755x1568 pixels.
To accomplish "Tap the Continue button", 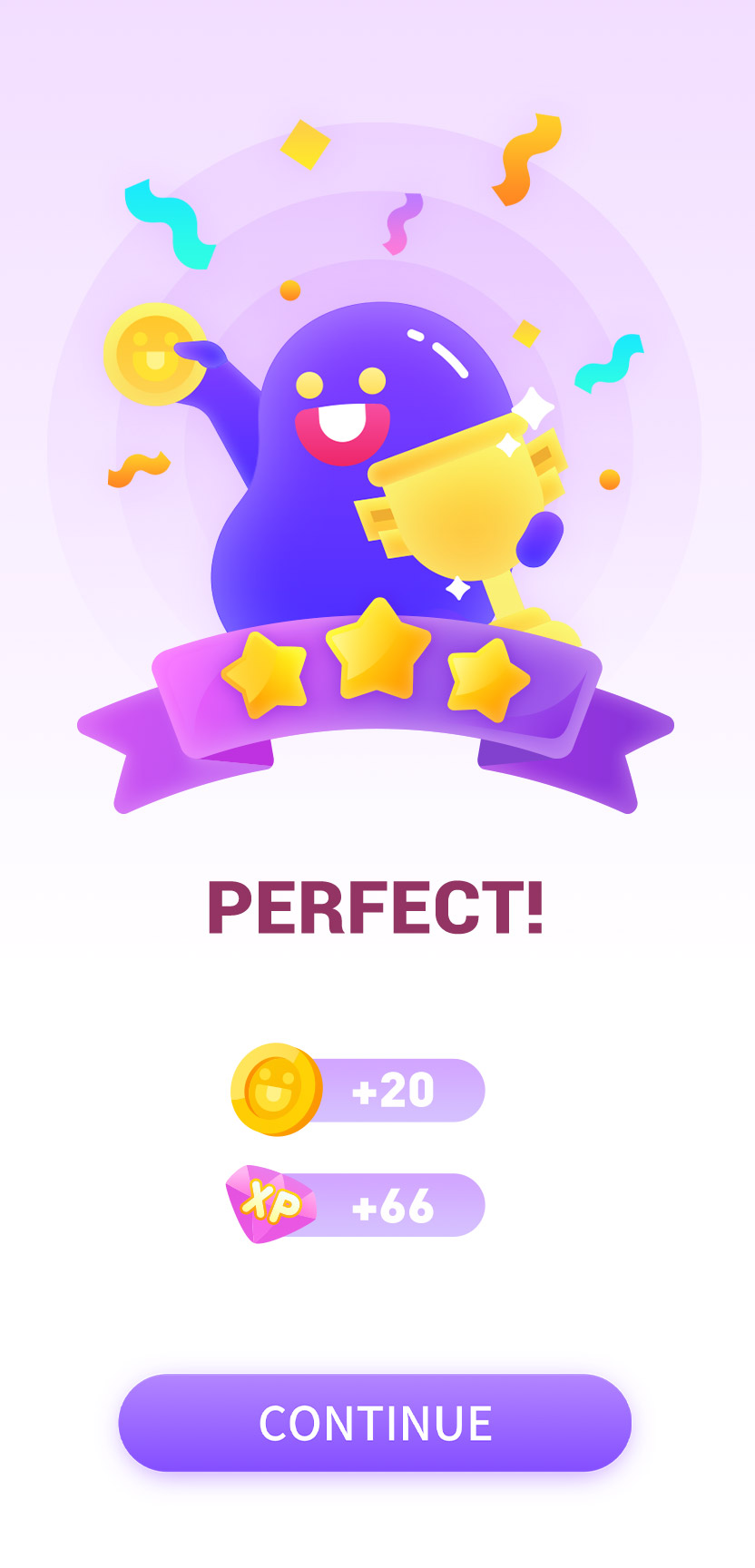I will (x=375, y=1422).
